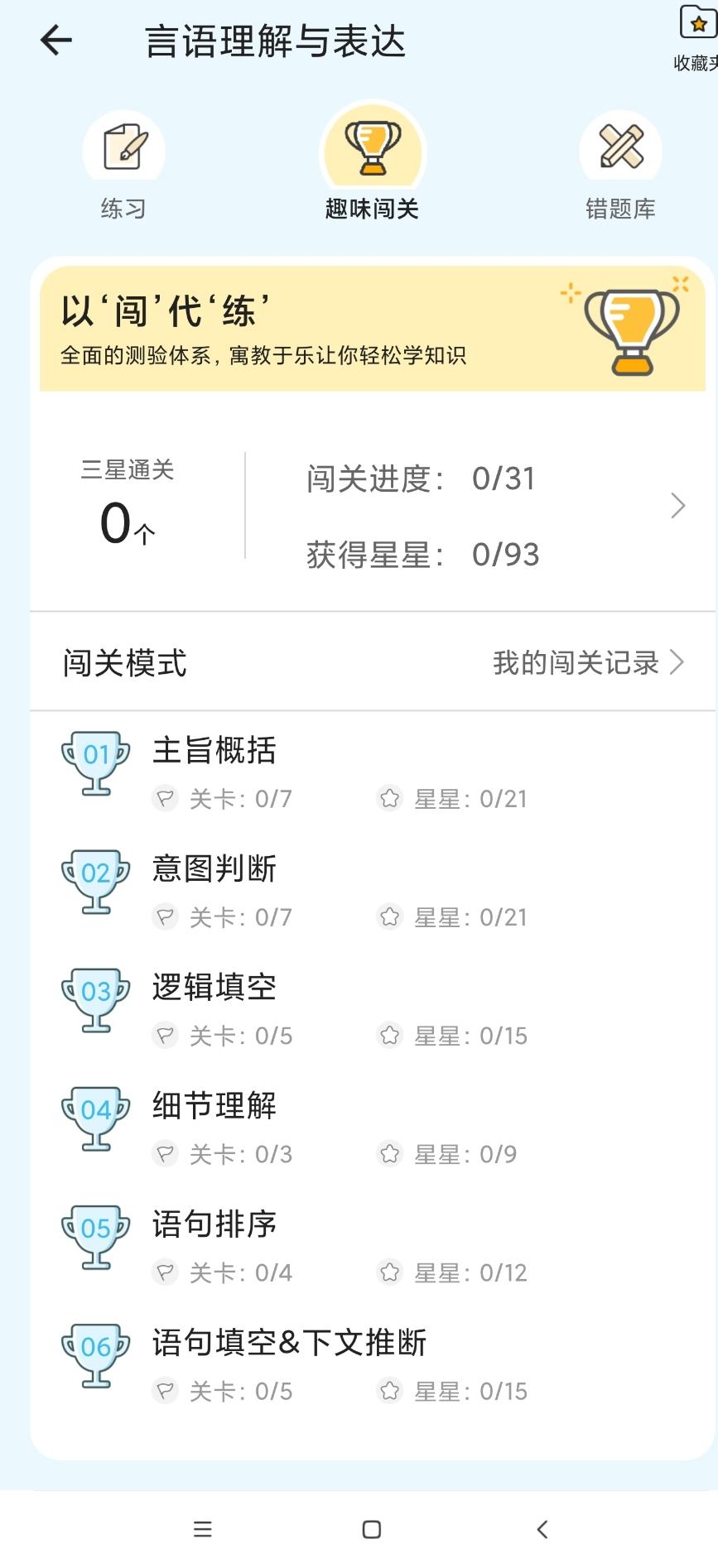The image size is (718, 1568).
Task: Go back using the top-left arrow
Action: point(56,41)
